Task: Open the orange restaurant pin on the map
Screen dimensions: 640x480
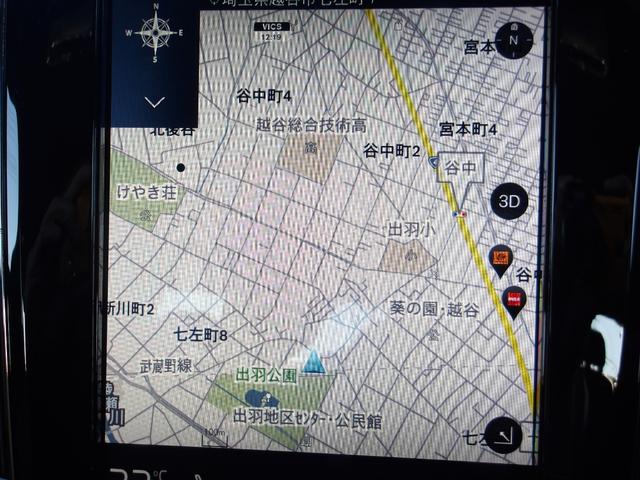Action: (x=500, y=259)
